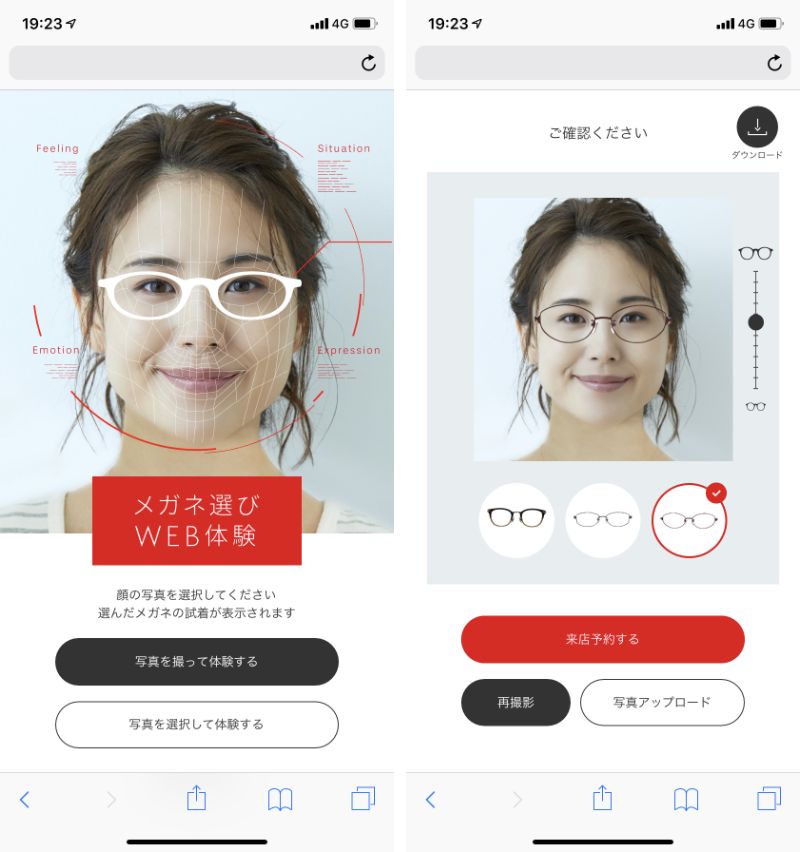Open the share sheet on the メガネ選び screen
The width and height of the screenshot is (800, 852).
[197, 798]
